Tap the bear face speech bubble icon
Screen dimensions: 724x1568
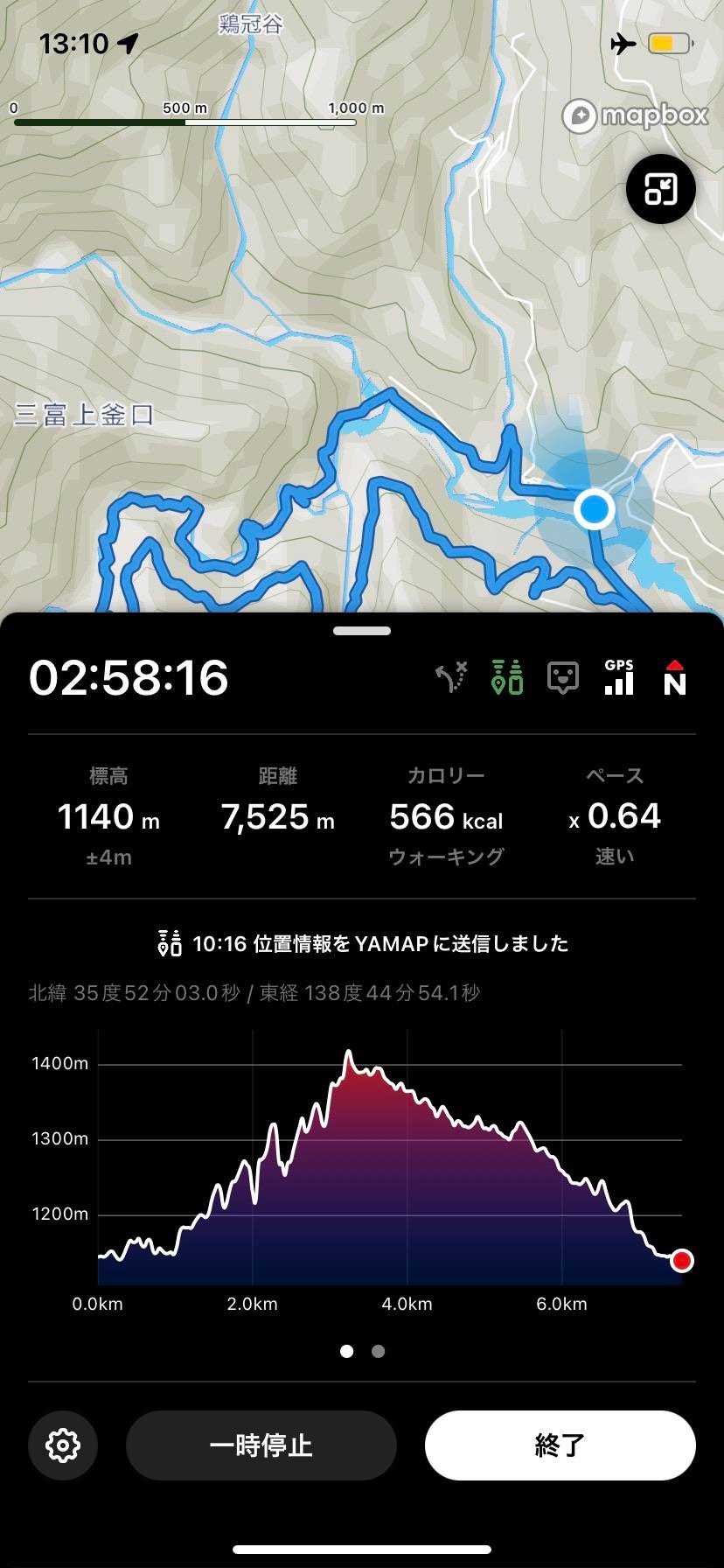point(563,677)
